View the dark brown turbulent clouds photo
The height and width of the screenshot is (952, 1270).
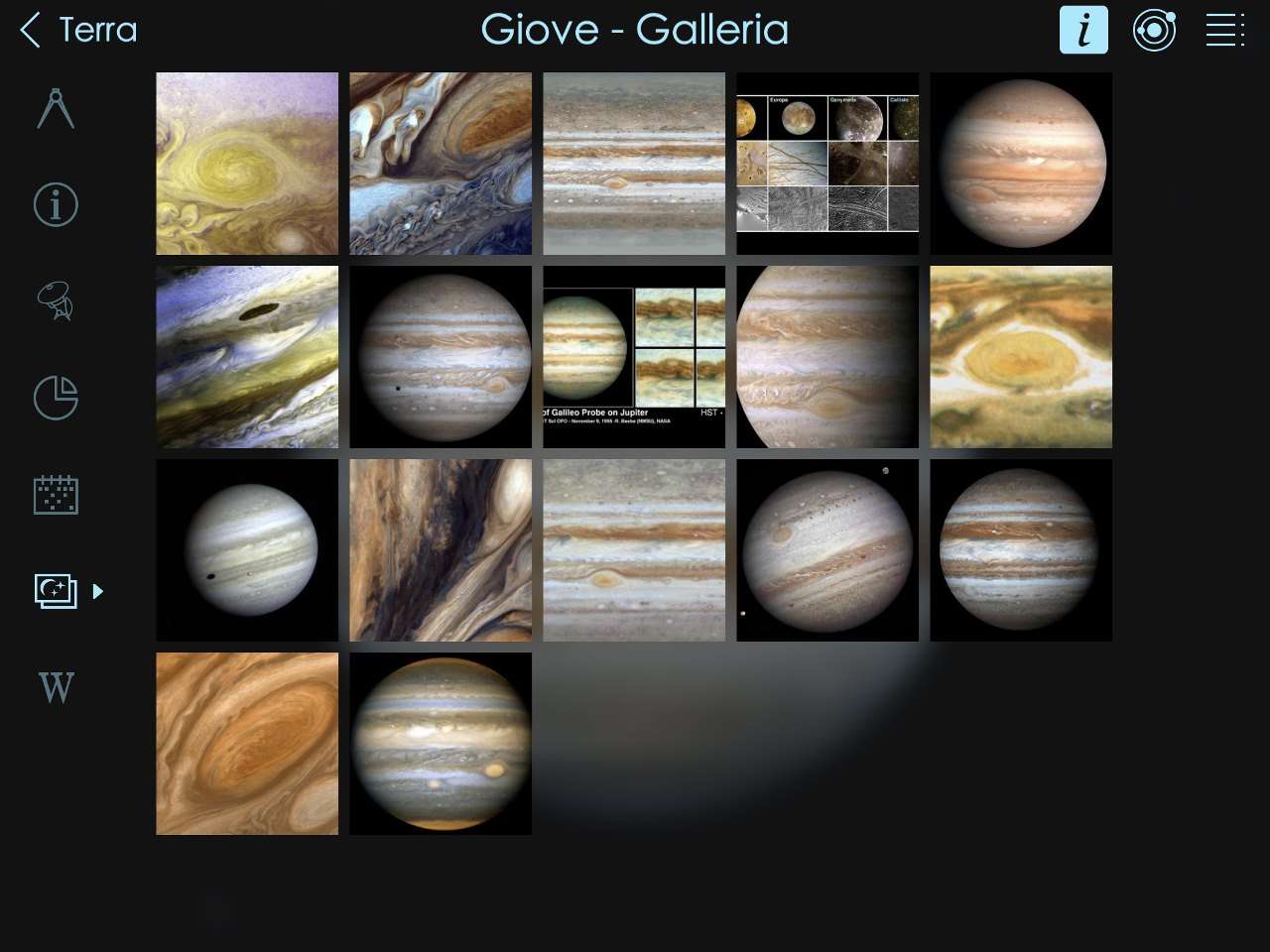coord(441,550)
